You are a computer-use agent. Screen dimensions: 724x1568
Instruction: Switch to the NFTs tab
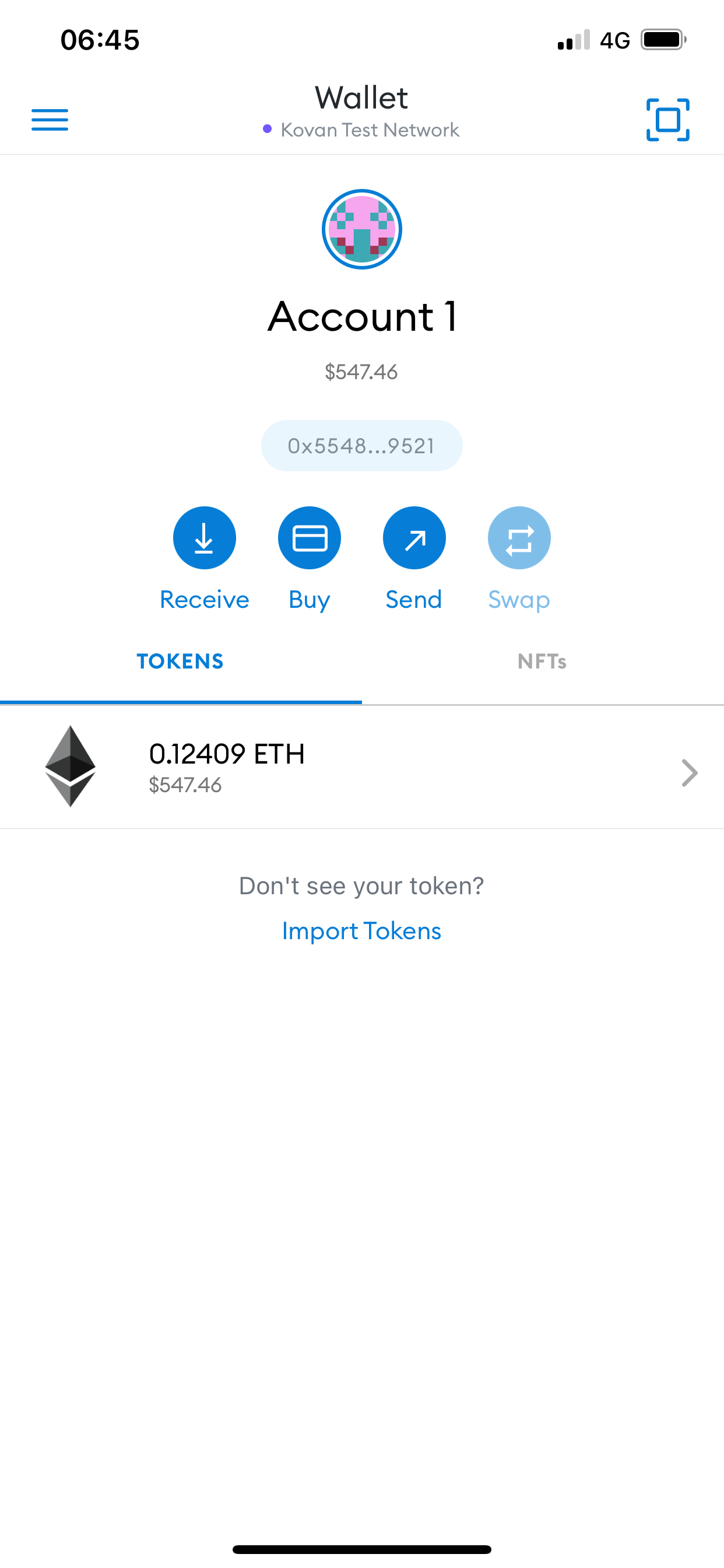[542, 661]
